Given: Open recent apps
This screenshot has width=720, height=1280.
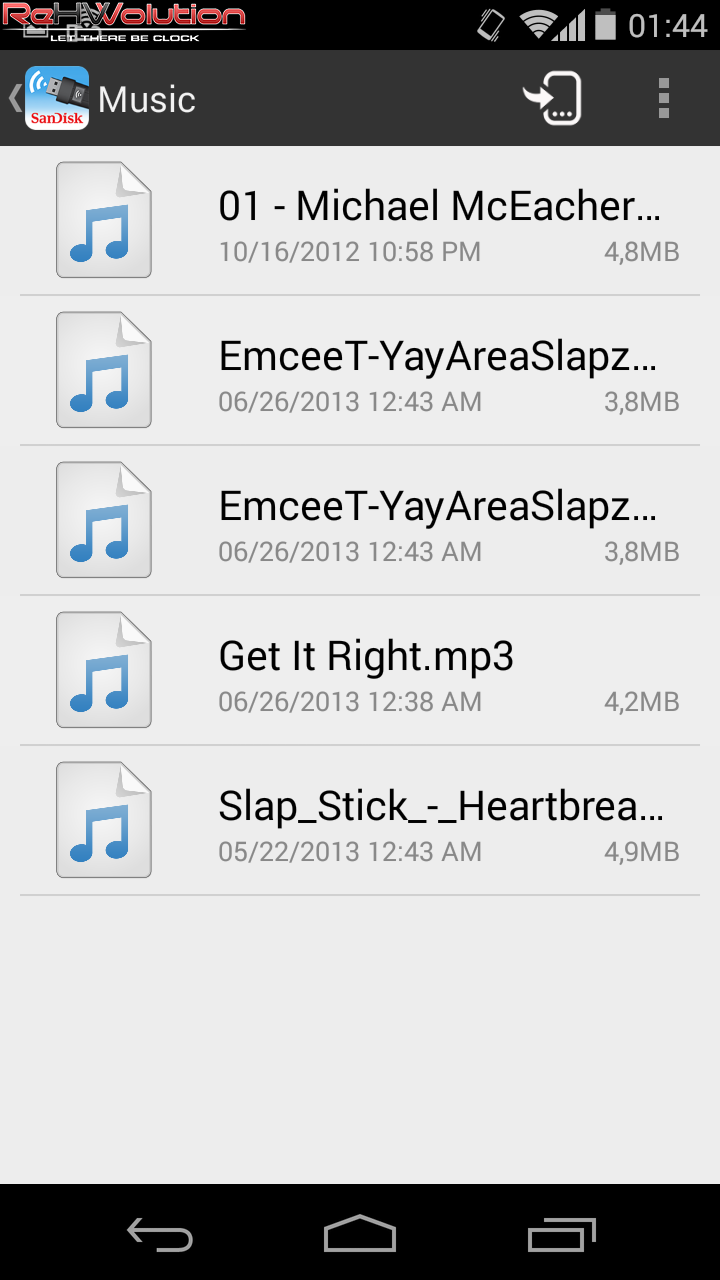Looking at the screenshot, I should 562,1233.
